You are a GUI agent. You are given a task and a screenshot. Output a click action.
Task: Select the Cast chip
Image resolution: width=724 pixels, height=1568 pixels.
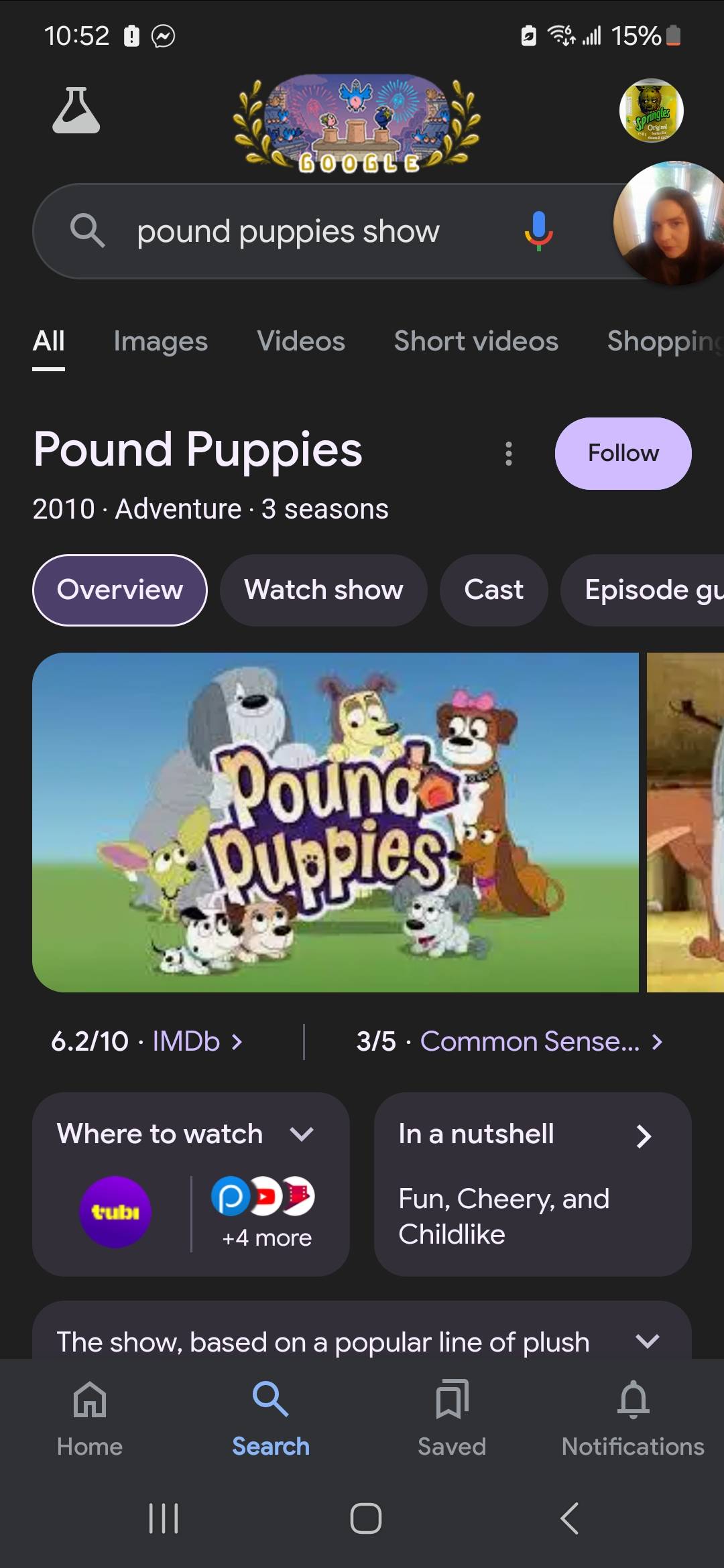click(x=493, y=590)
